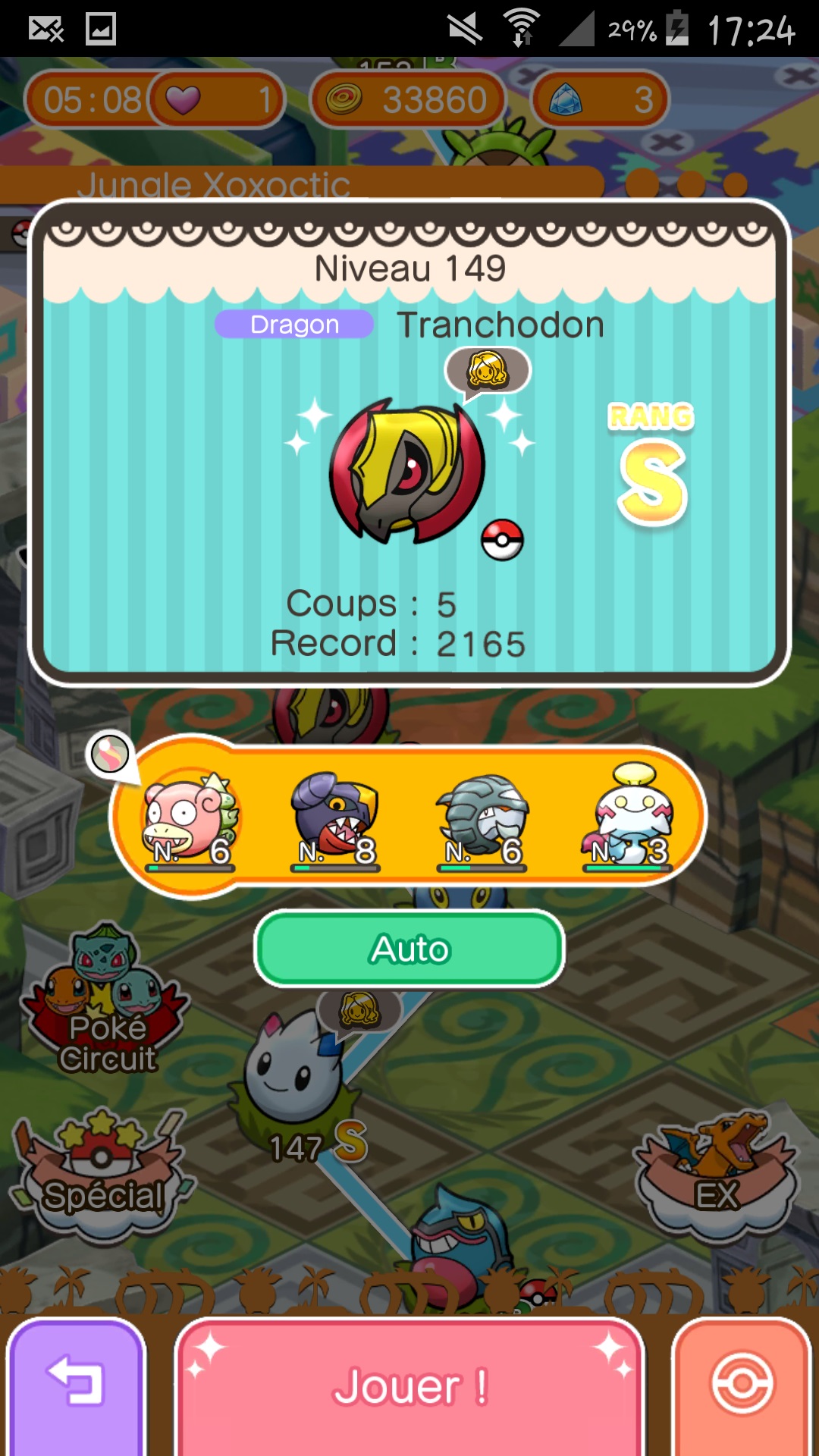Tap Auto to select the team automatically
Screen dimensions: 819x1456
pyautogui.click(x=409, y=949)
